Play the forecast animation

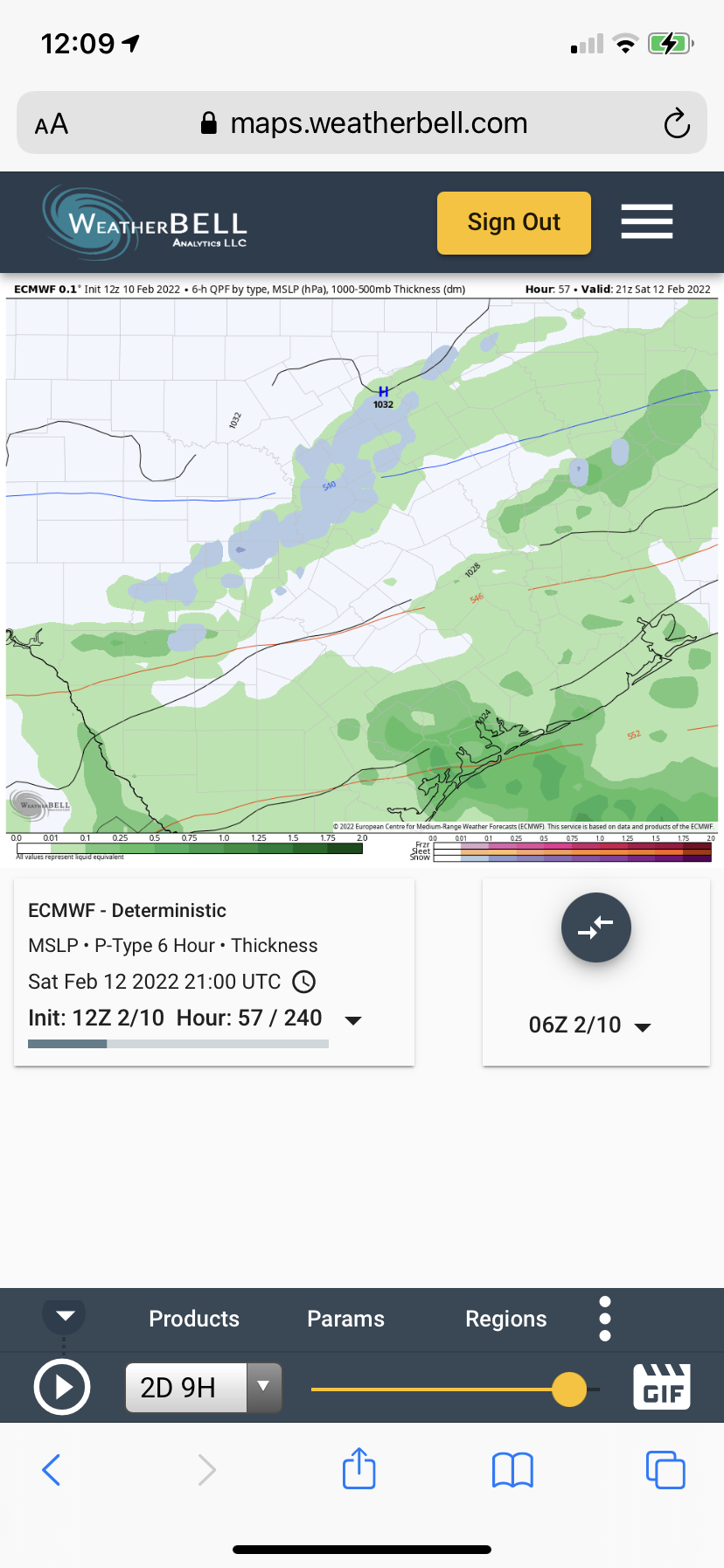62,1387
